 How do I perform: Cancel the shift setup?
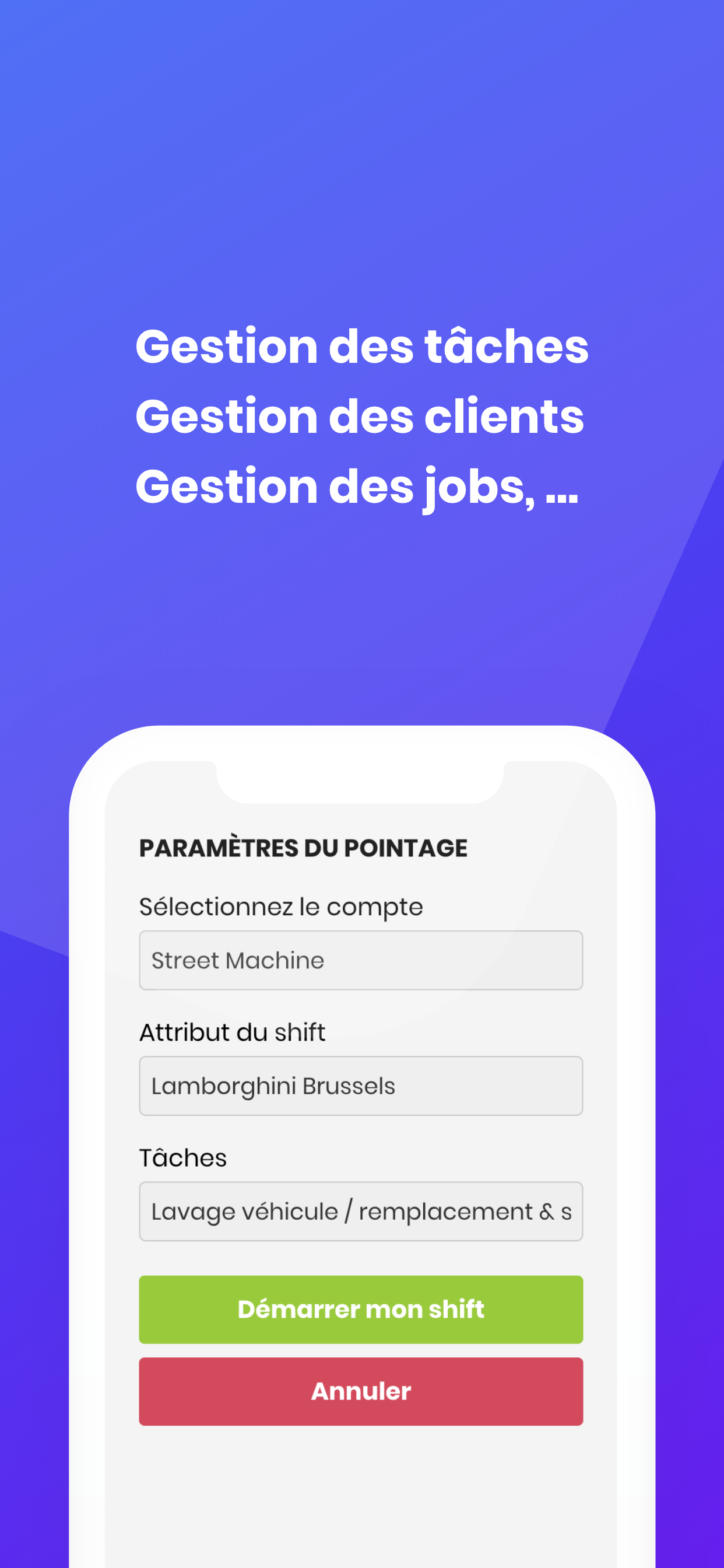[x=361, y=1391]
